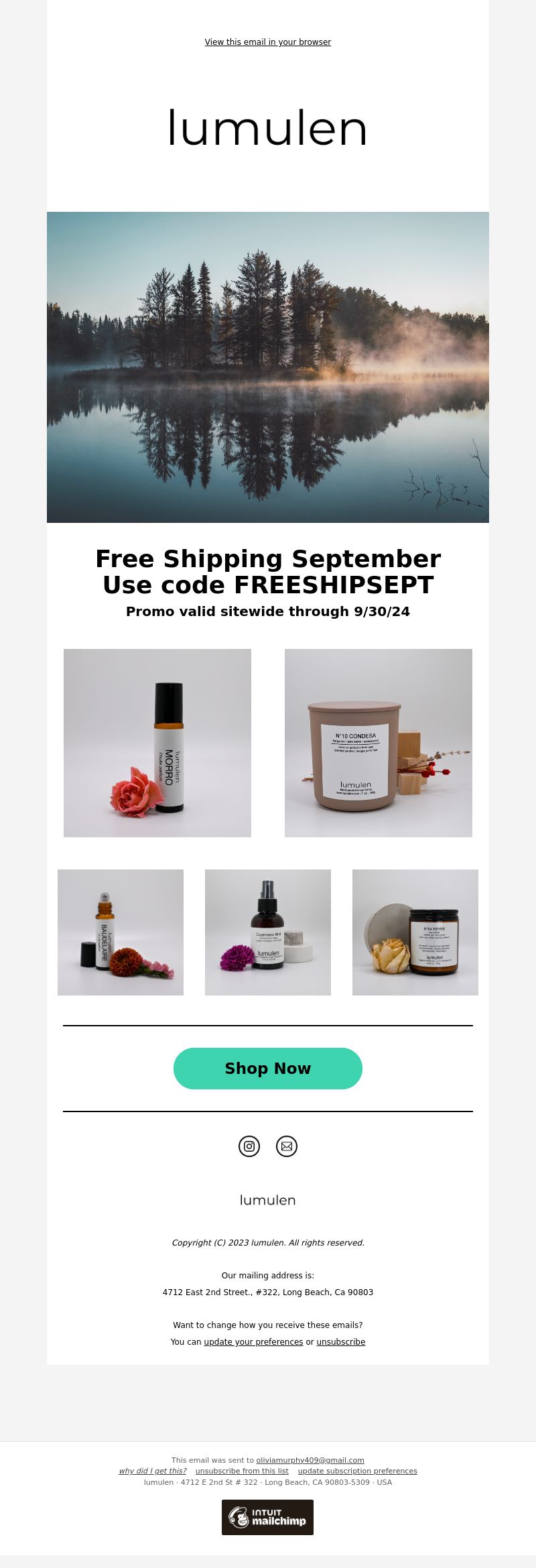Open the N°10 Condesa candle product image
The image size is (536, 1568).
tap(379, 743)
